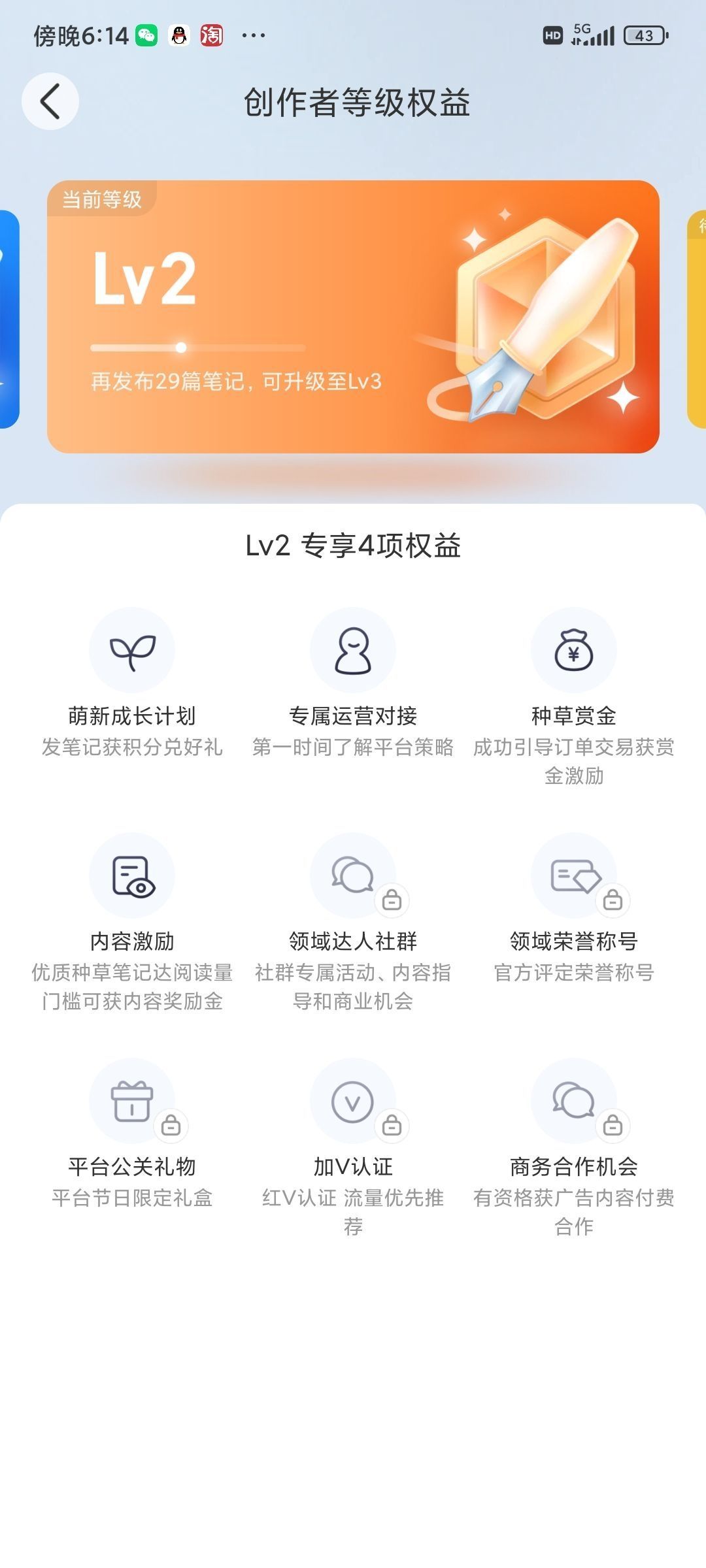This screenshot has width=706, height=1568.
Task: Open the current Lv2 level card
Action: (353, 317)
